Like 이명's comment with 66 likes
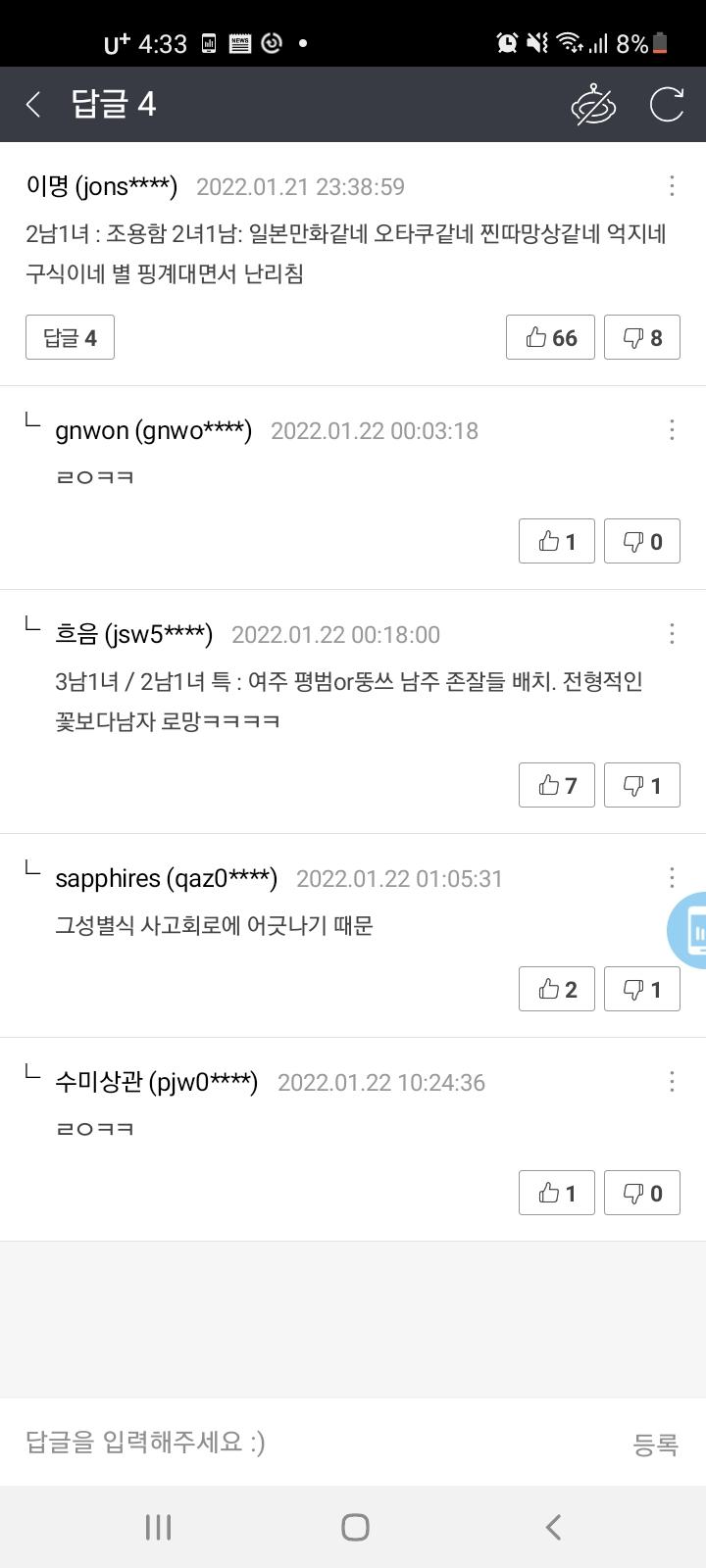706x1568 pixels. point(550,337)
